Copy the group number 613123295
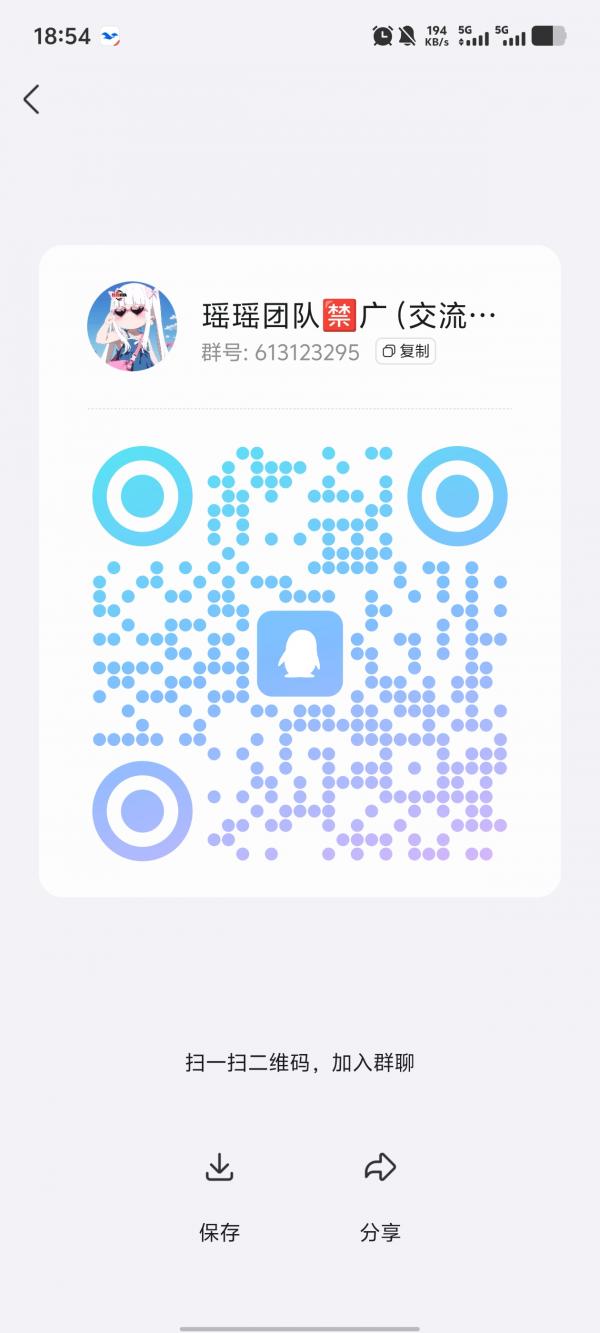The width and height of the screenshot is (600, 1333). pyautogui.click(x=406, y=351)
